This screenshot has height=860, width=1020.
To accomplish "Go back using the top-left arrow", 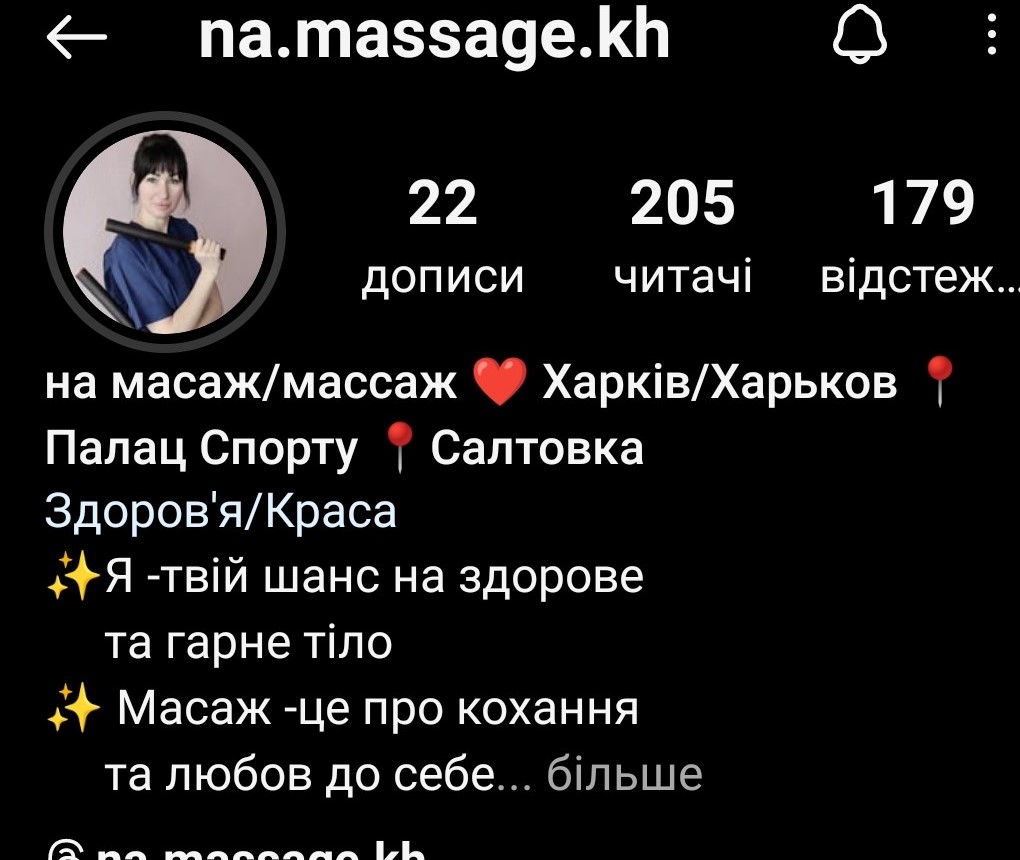I will (x=76, y=38).
